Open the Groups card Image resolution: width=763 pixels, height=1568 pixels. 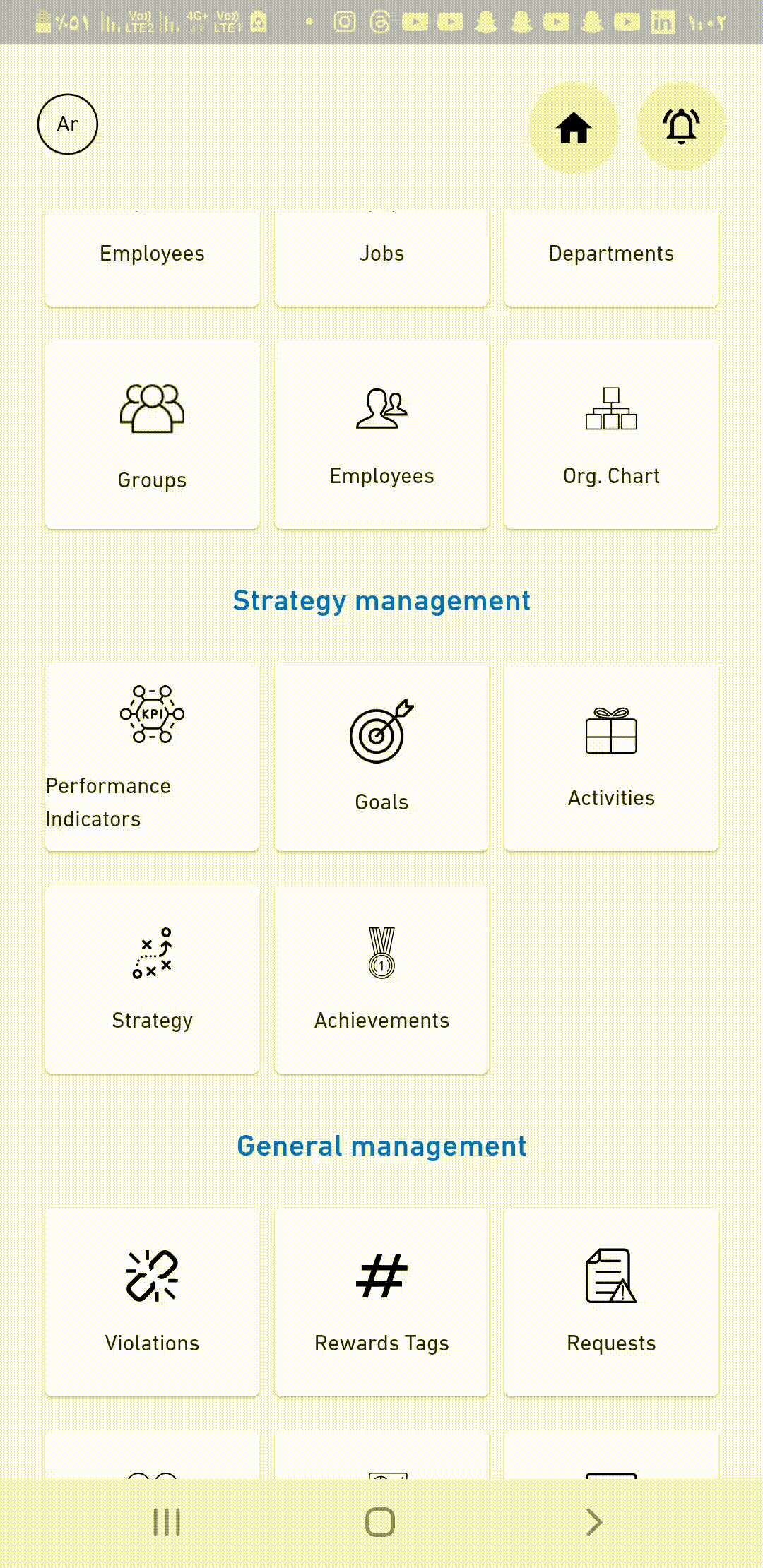(152, 436)
